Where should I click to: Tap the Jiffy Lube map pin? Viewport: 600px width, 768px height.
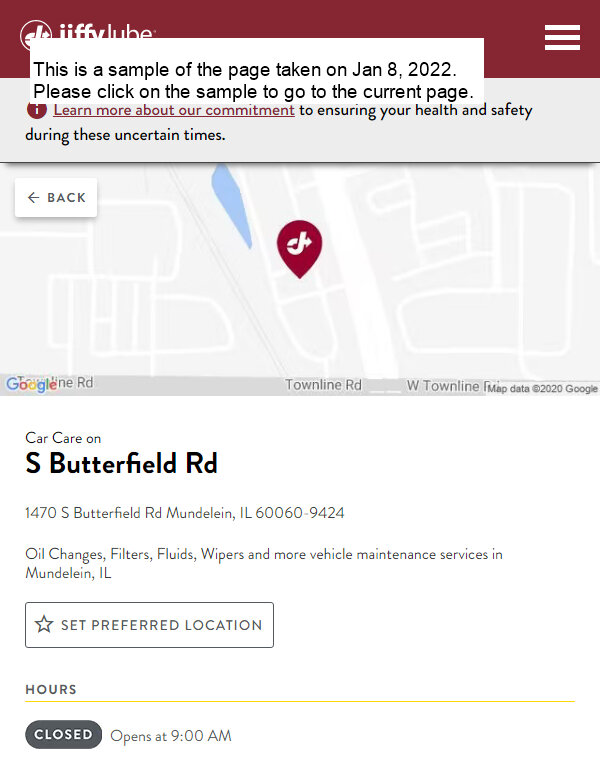299,246
